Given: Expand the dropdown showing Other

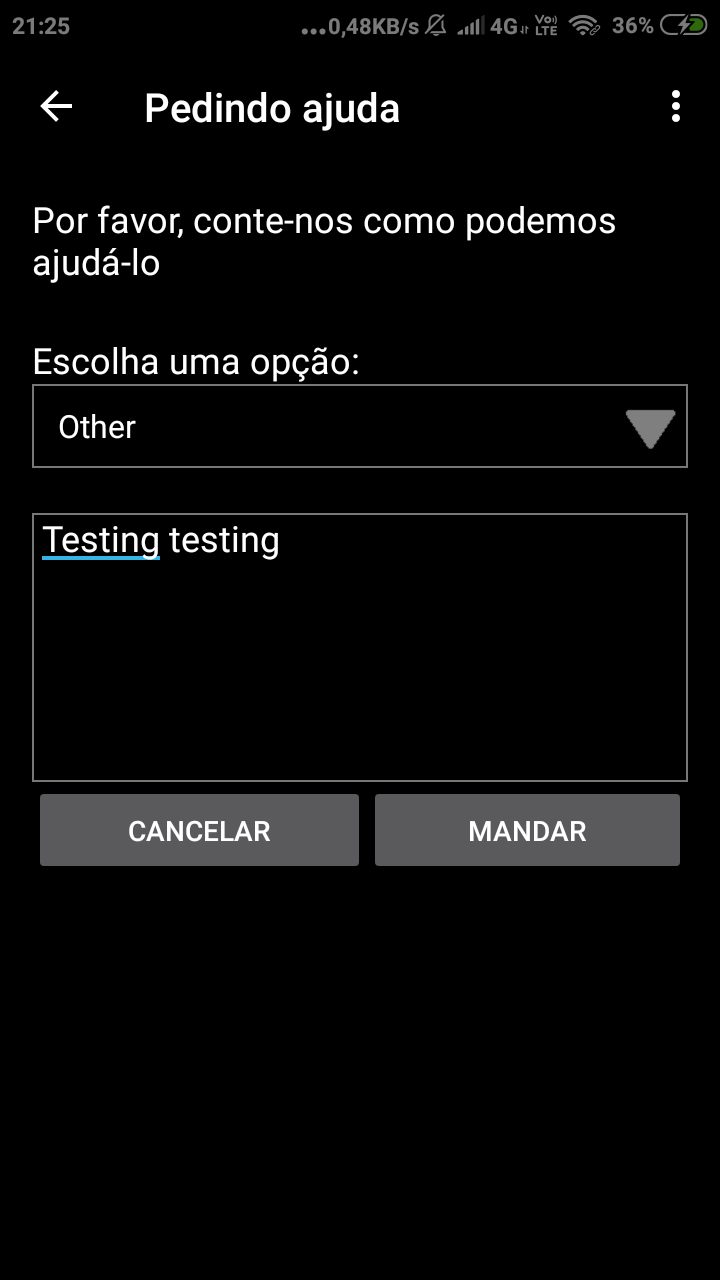Looking at the screenshot, I should coord(360,426).
